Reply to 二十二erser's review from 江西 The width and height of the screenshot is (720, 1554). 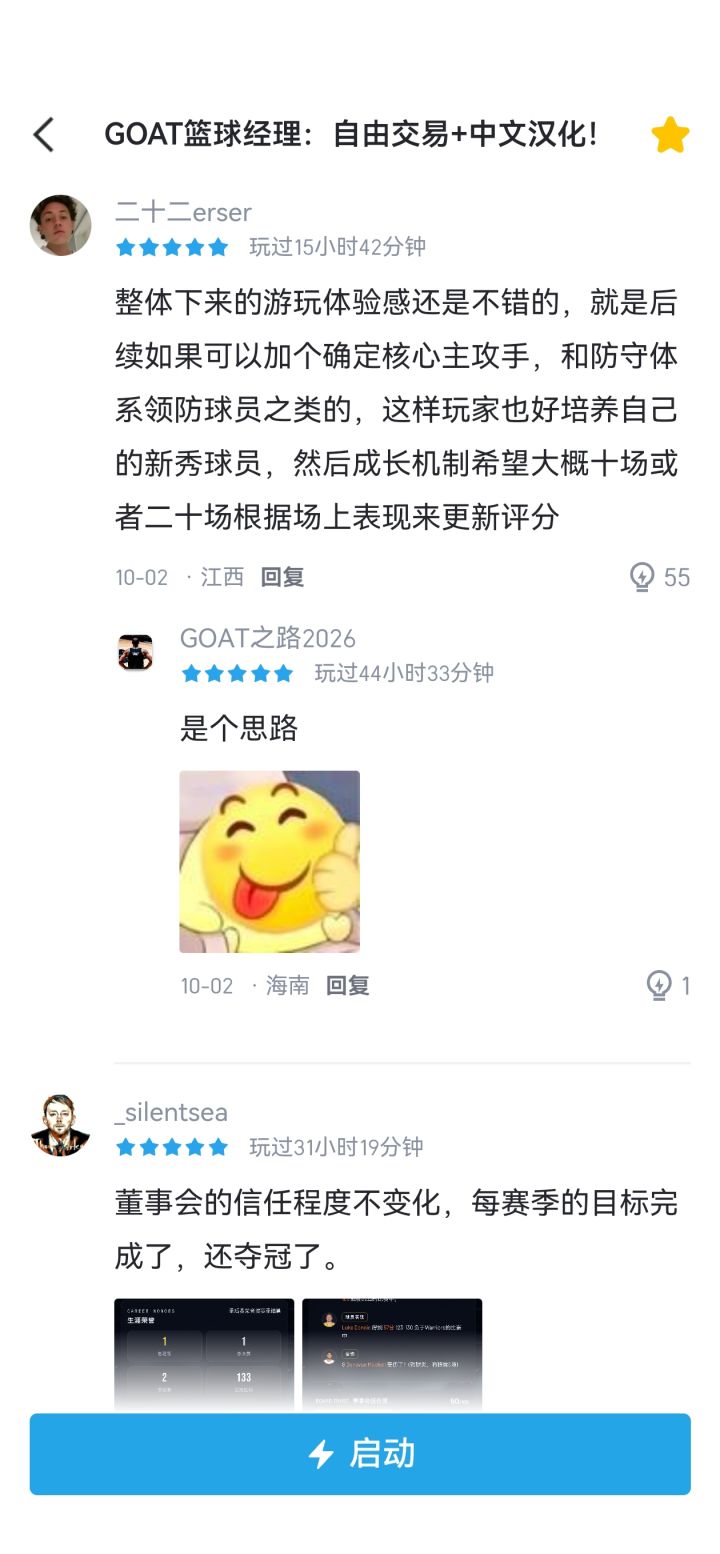point(282,577)
